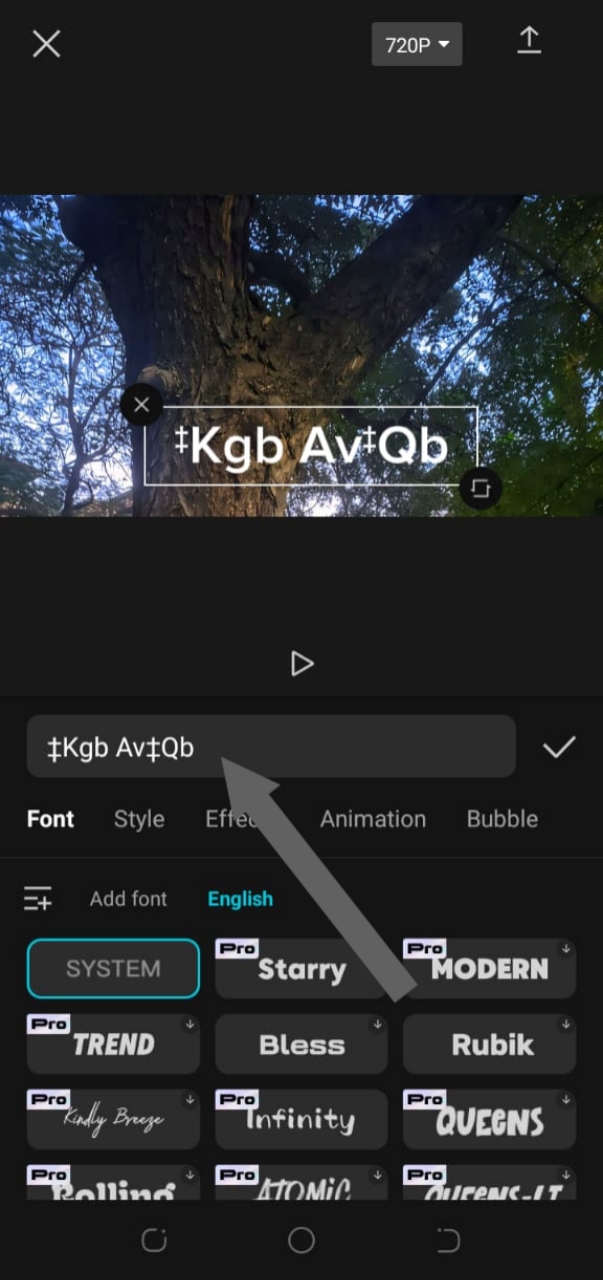This screenshot has width=603, height=1280.
Task: Tap Add font
Action: point(128,898)
